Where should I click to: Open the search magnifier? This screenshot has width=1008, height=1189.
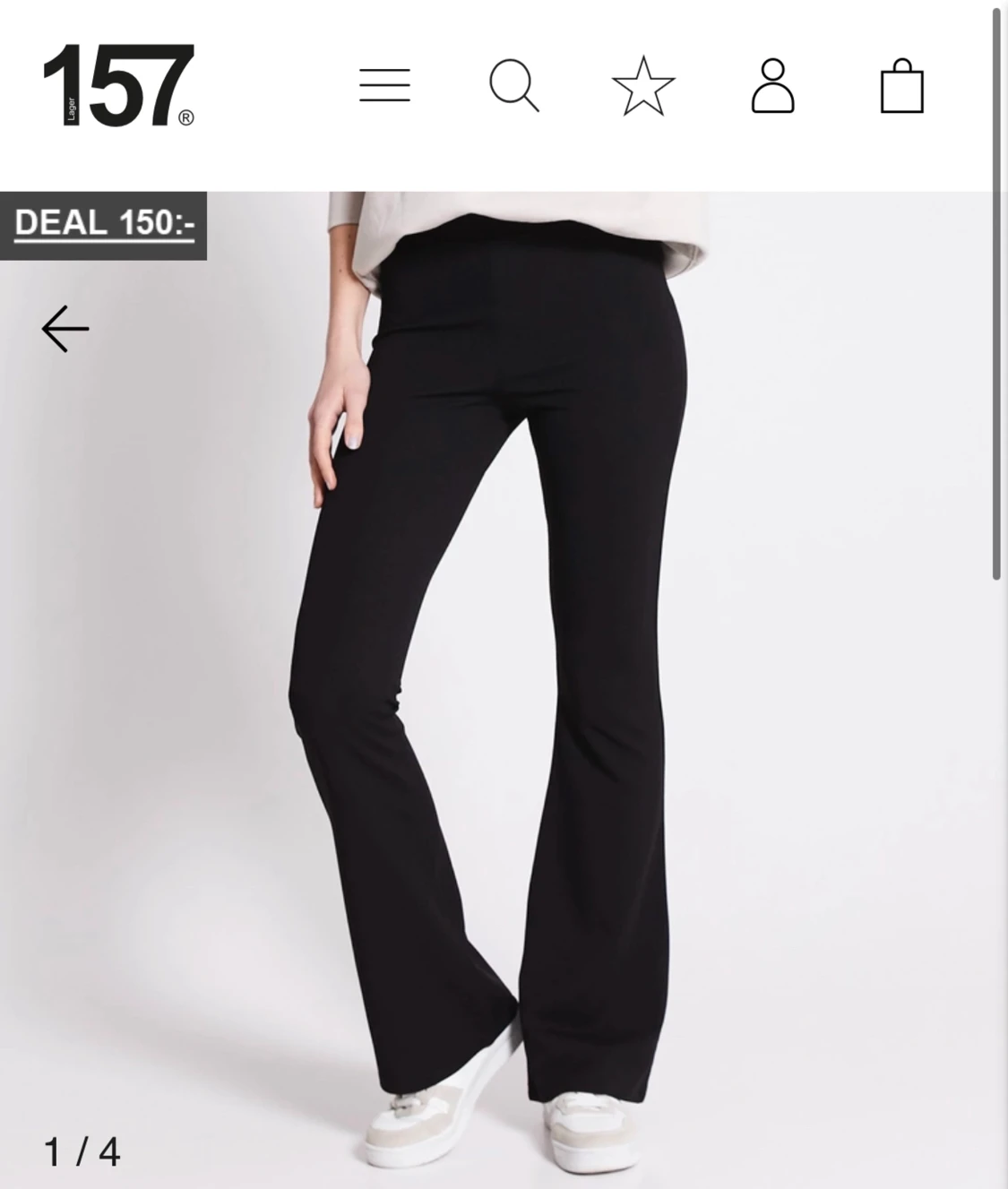pos(514,86)
